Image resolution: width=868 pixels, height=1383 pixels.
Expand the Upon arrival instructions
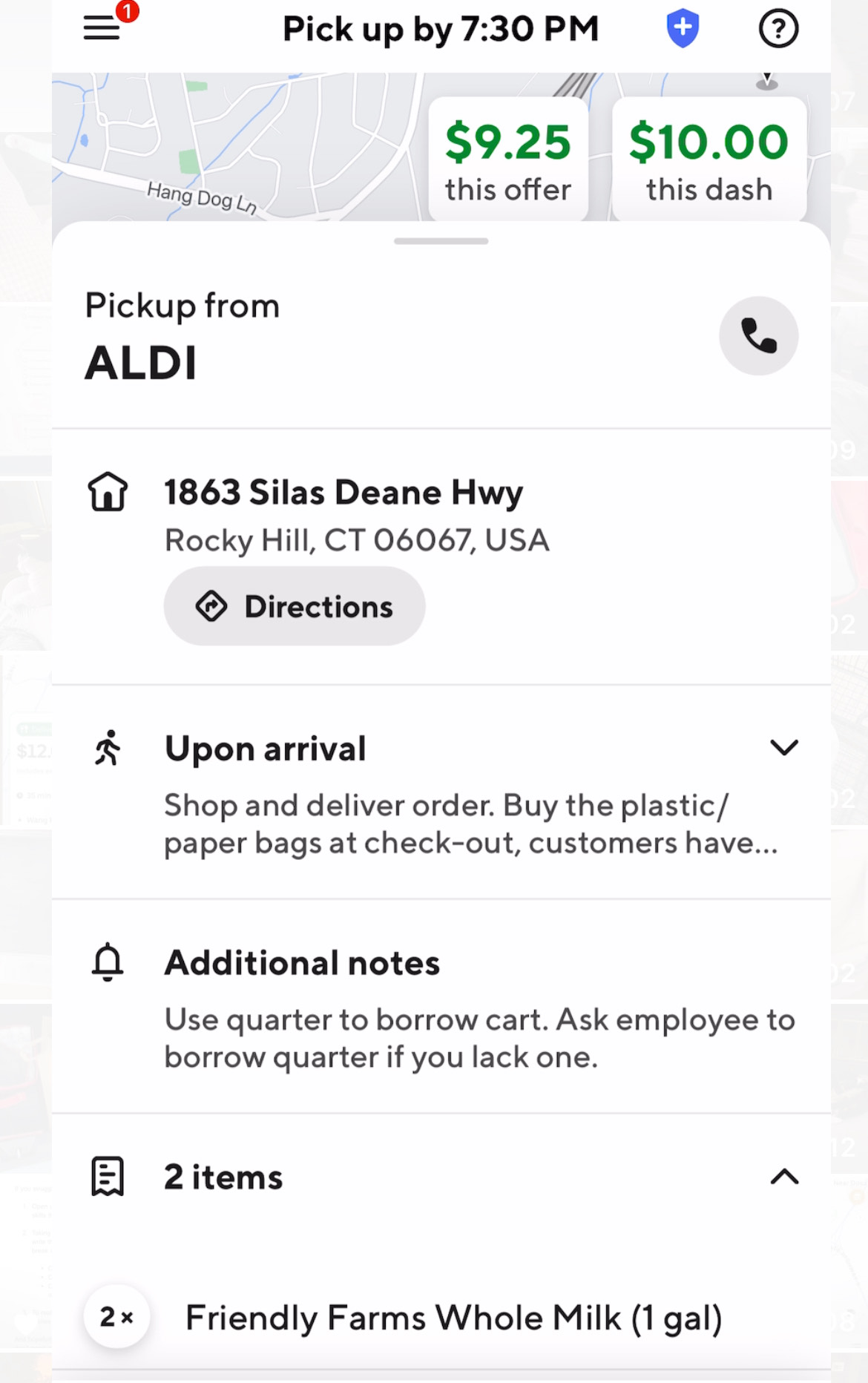785,748
